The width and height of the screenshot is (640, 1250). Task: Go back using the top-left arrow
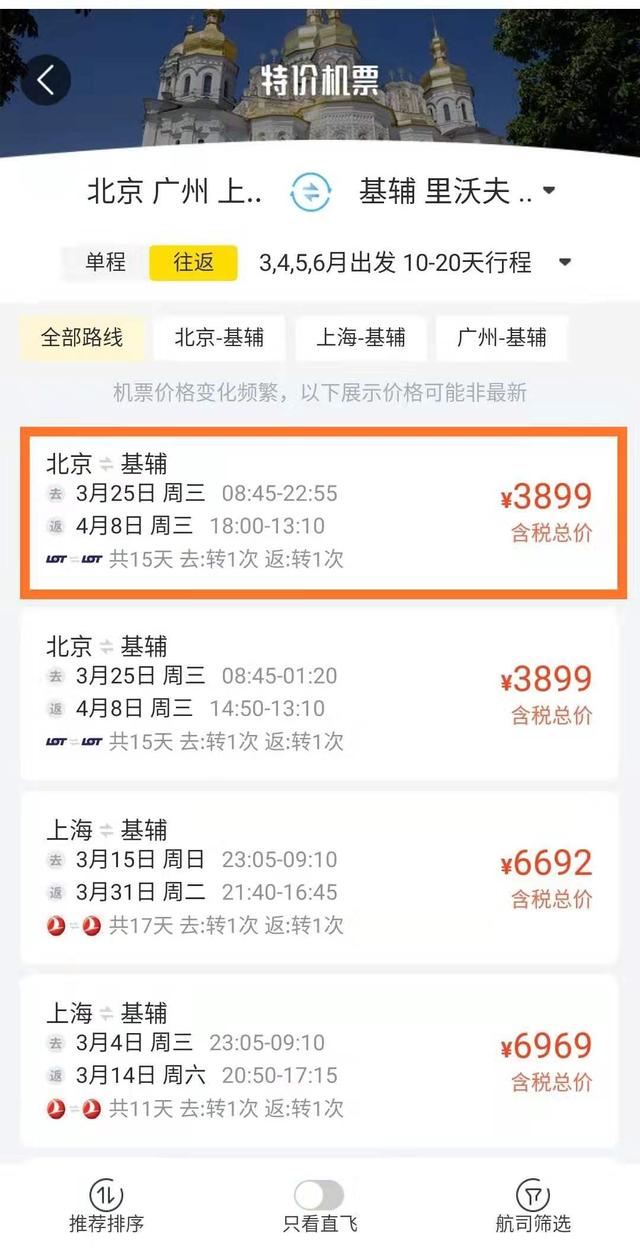pos(46,81)
